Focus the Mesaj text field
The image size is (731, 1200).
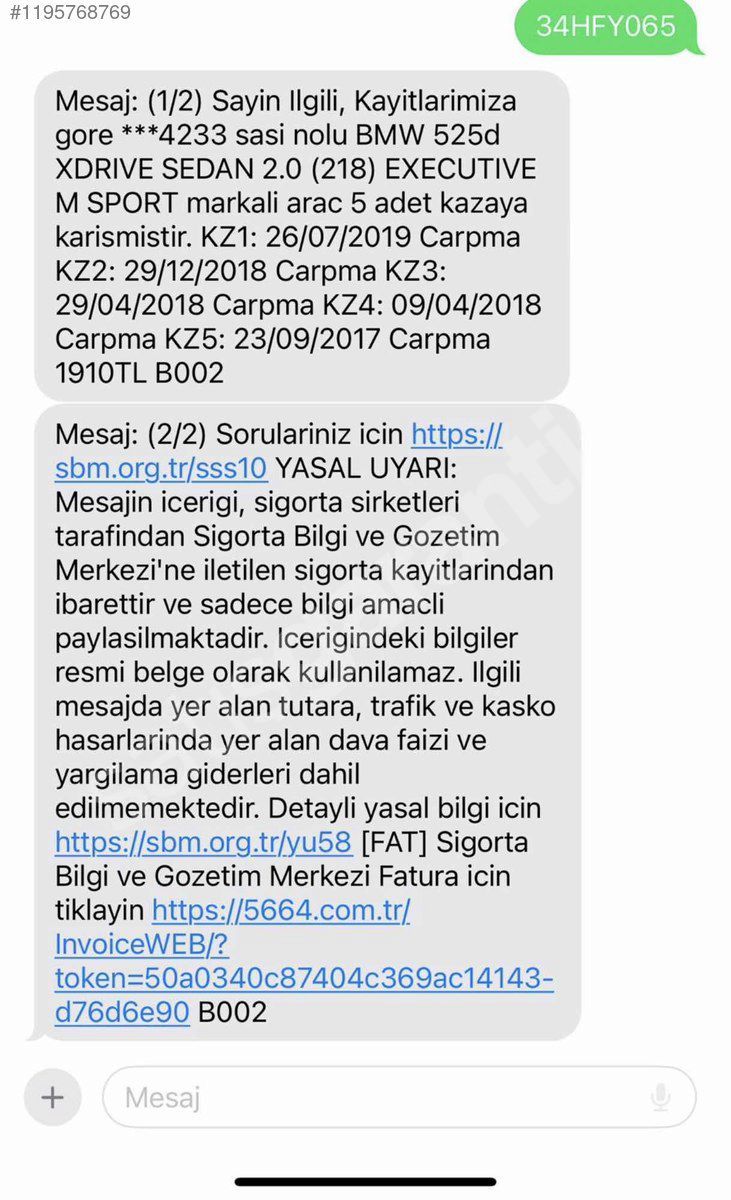click(399, 1097)
